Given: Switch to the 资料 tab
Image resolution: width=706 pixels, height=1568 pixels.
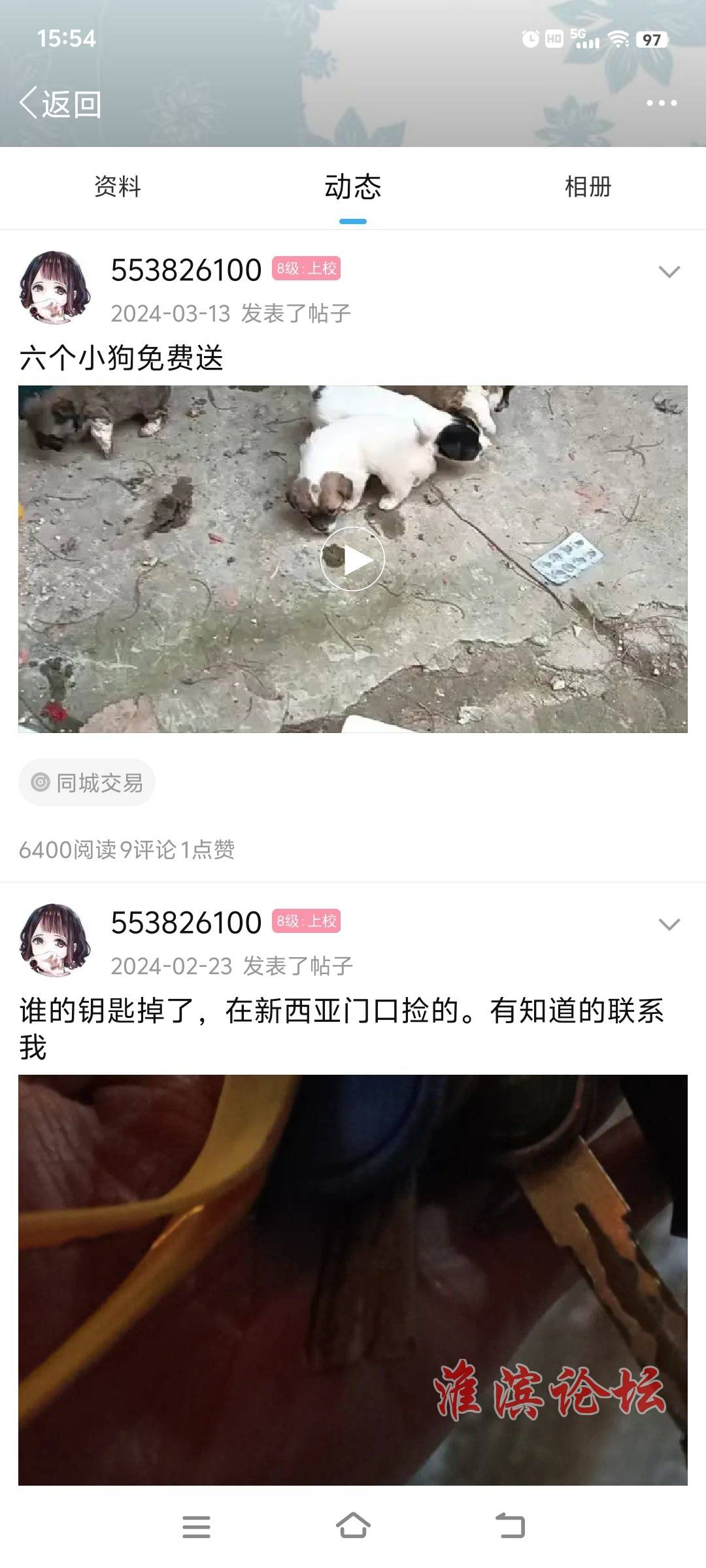Looking at the screenshot, I should click(118, 187).
